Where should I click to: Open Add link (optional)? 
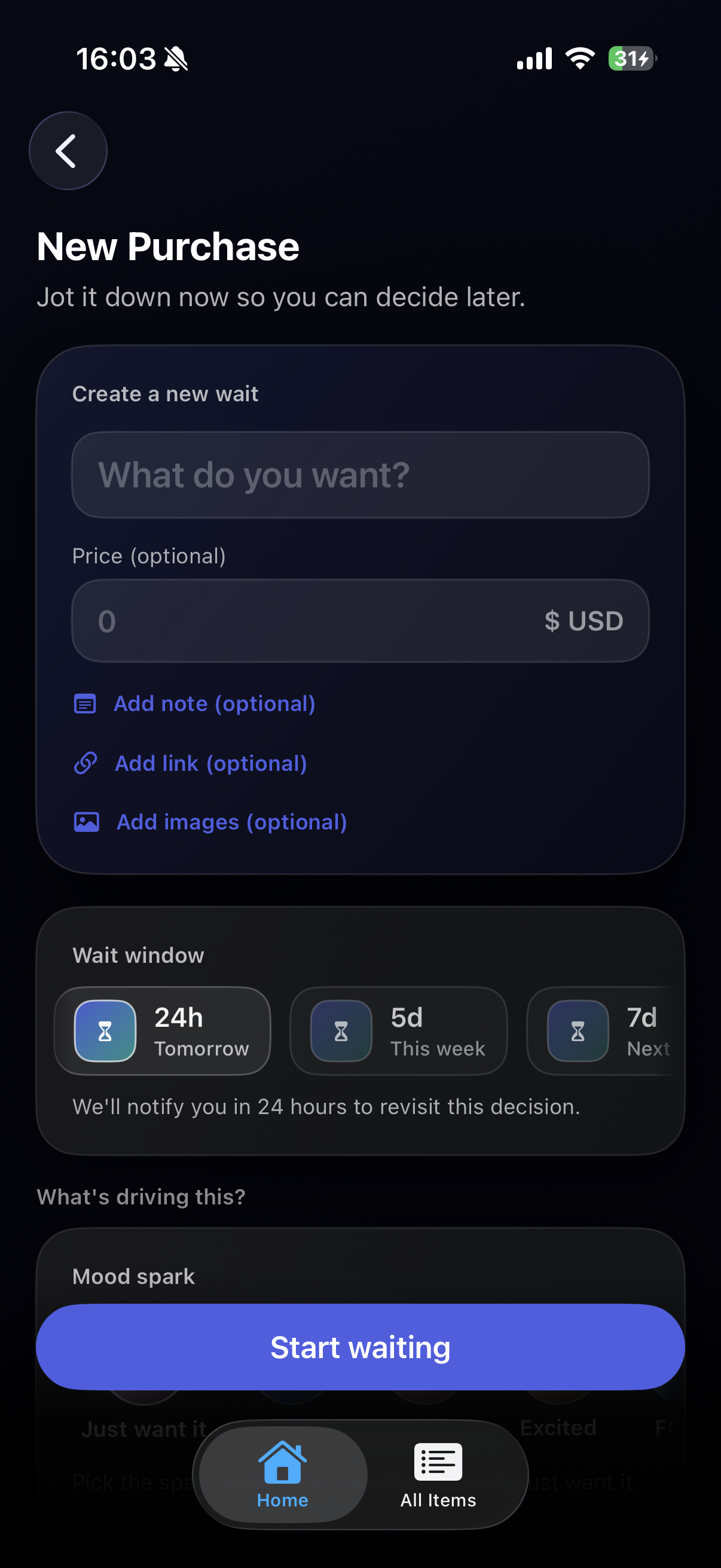[x=210, y=762]
